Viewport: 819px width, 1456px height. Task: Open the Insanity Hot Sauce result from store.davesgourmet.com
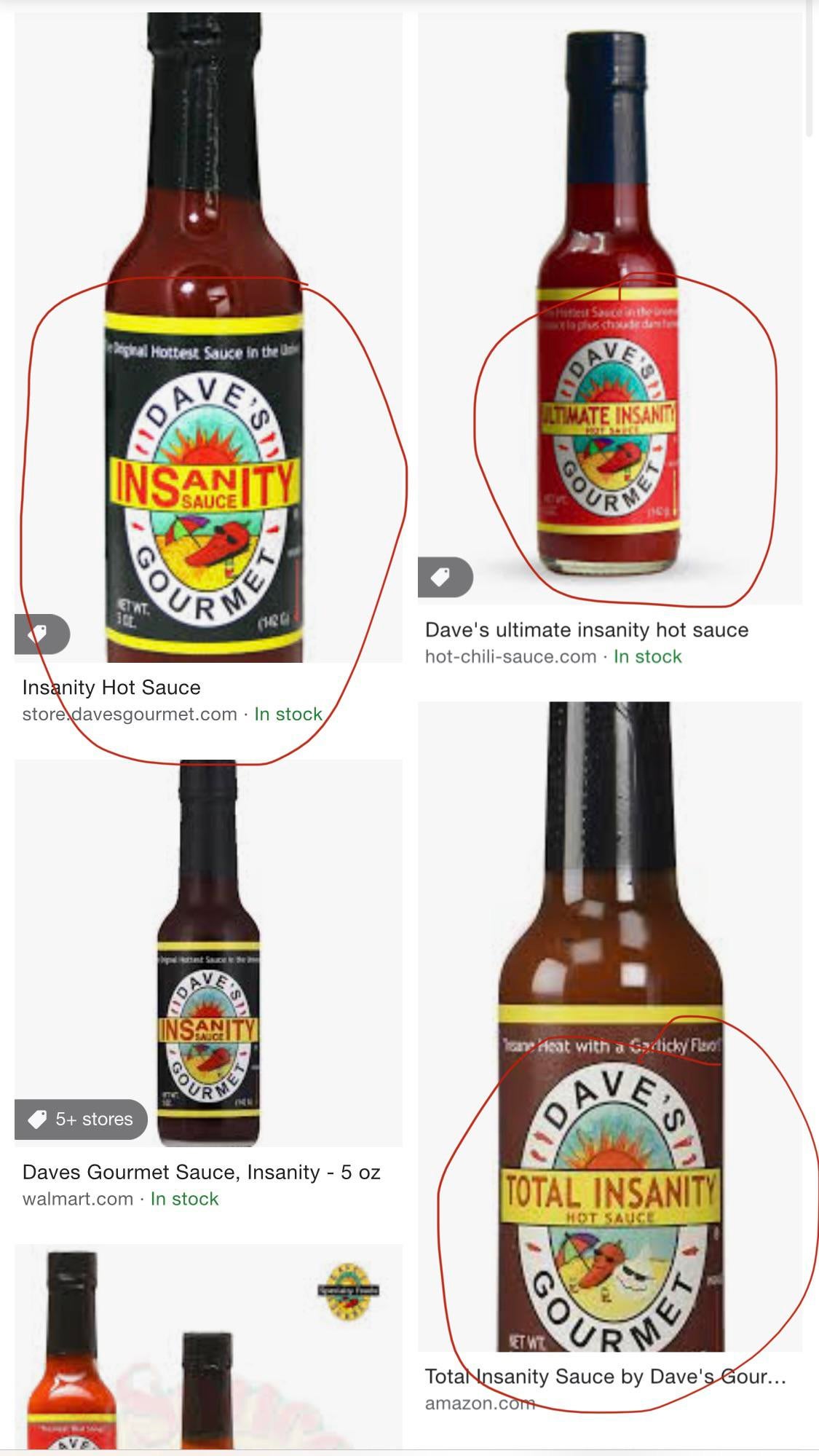click(111, 688)
